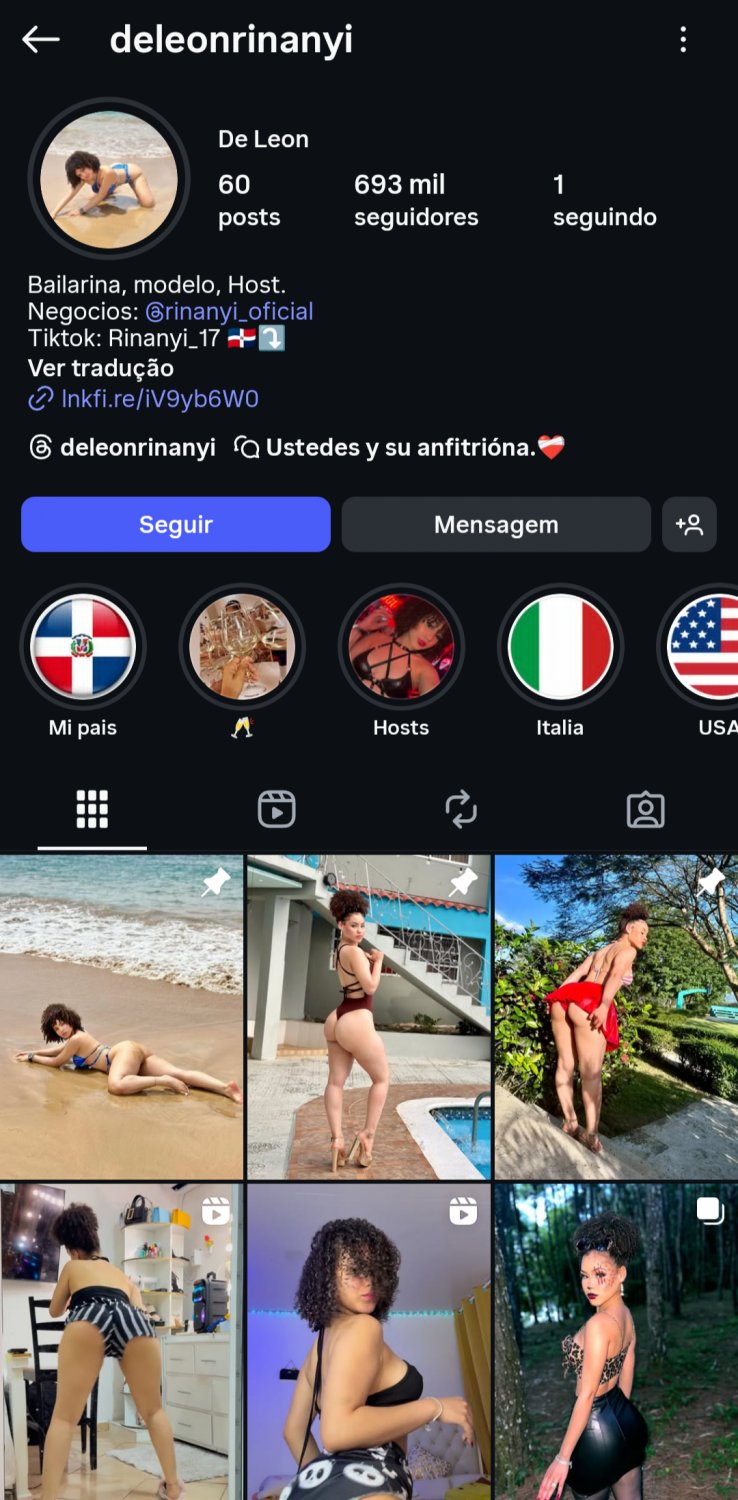Open the three-dot overflow menu
The width and height of the screenshot is (738, 1500).
[x=683, y=40]
